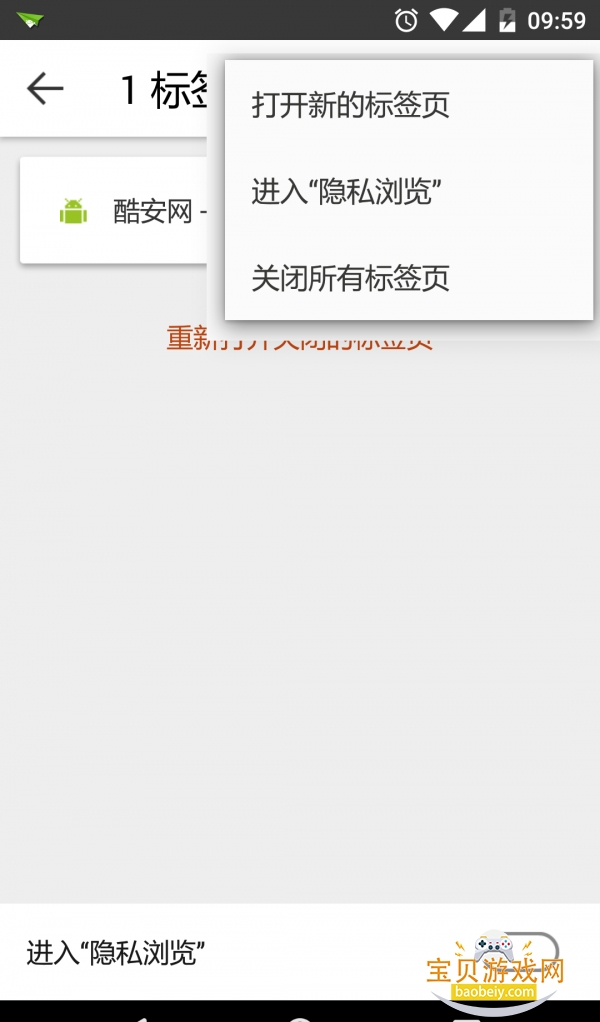Select 打开新的标签页 from the menu

tap(350, 105)
